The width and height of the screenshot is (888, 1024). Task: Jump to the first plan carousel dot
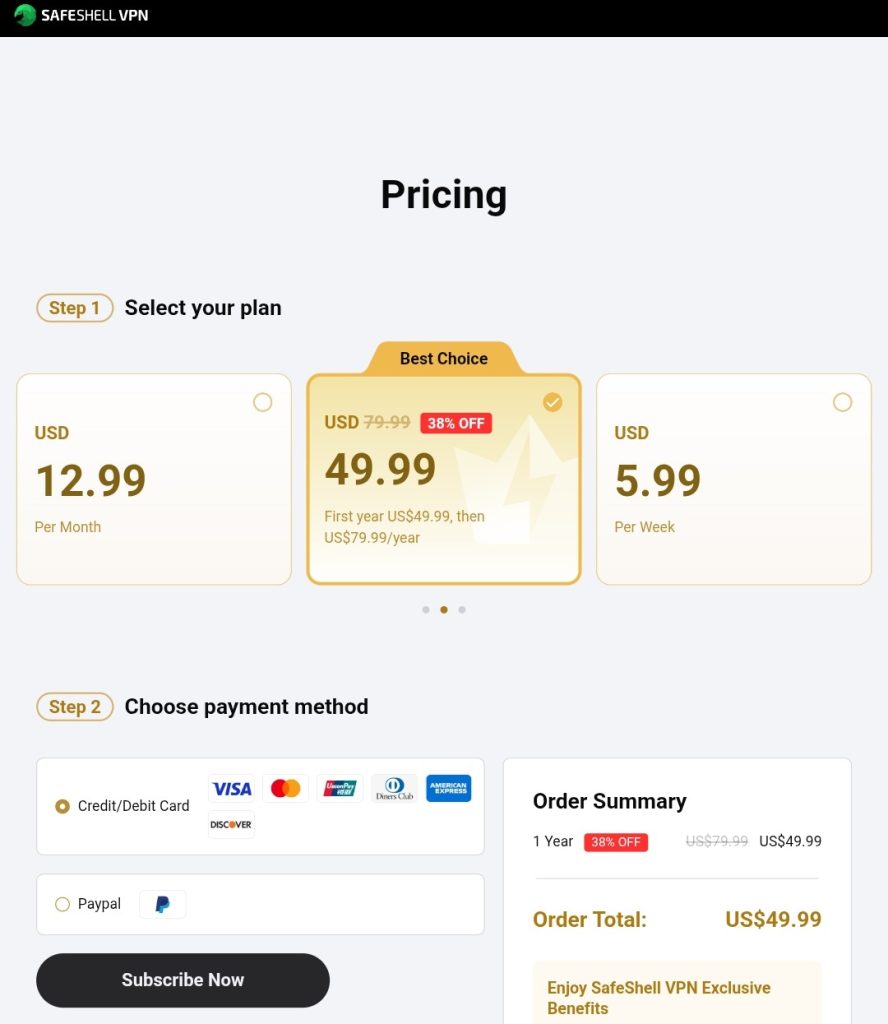point(426,609)
